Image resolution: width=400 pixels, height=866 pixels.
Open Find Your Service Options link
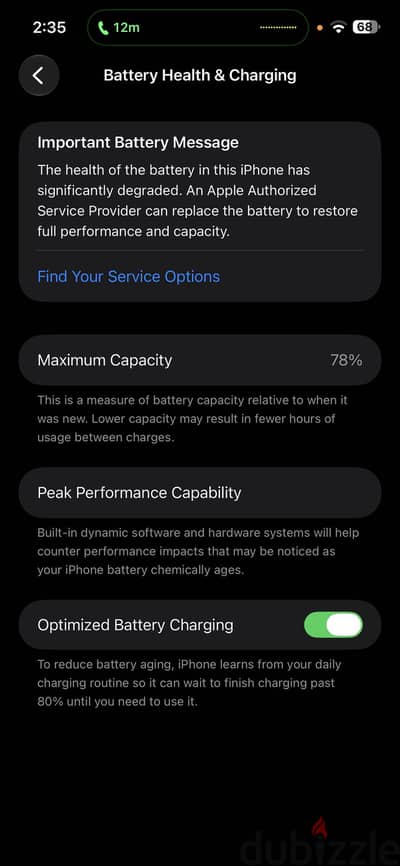tap(128, 277)
